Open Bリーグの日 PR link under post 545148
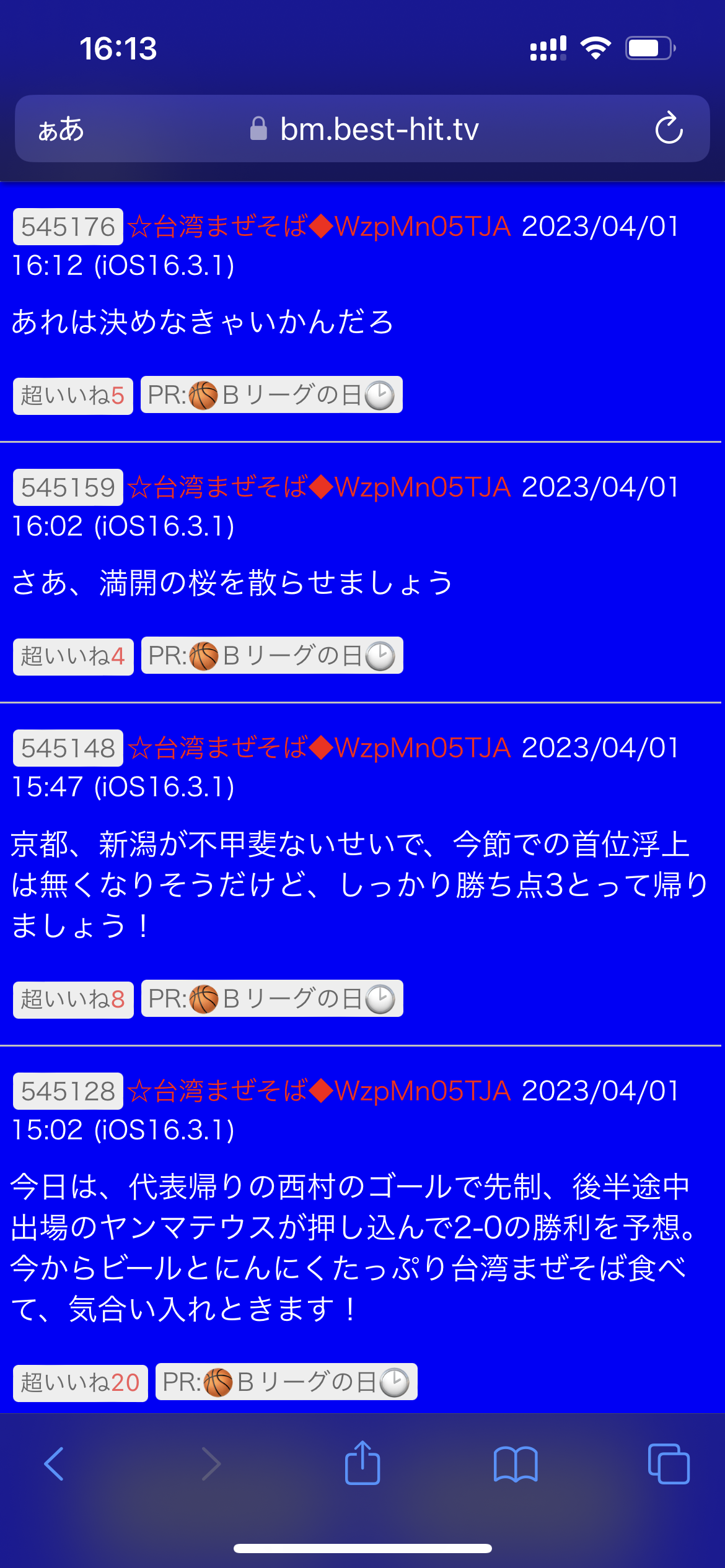This screenshot has height=1568, width=725. point(272,999)
